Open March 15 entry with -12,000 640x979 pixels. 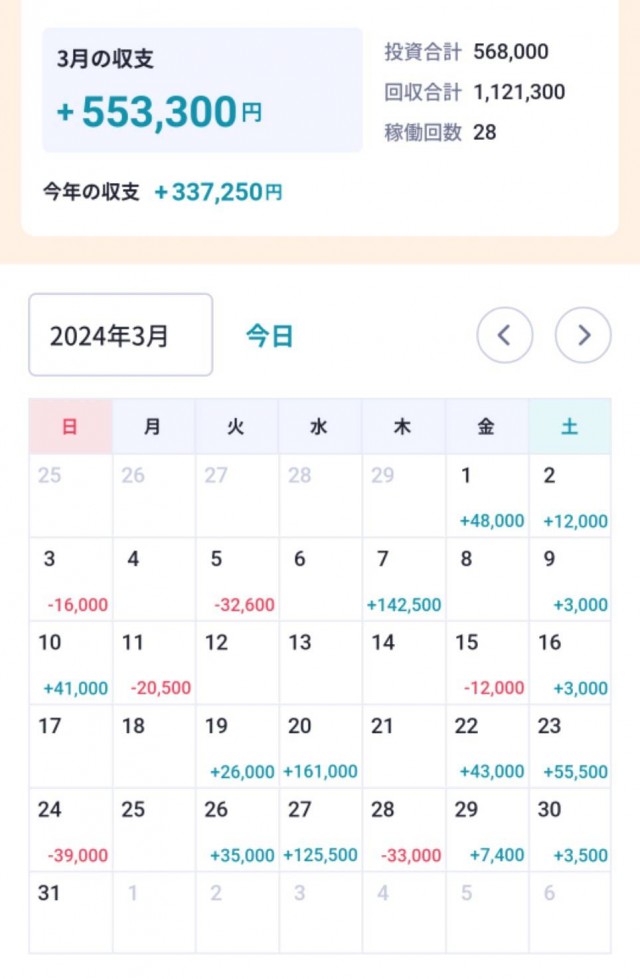(487, 664)
